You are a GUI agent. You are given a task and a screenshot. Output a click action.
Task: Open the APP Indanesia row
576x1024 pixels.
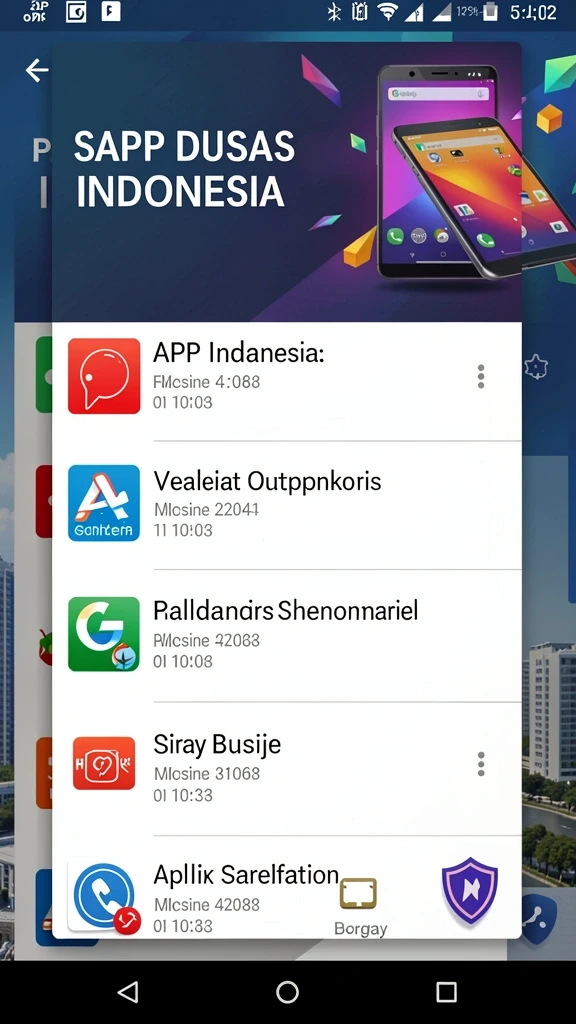287,377
